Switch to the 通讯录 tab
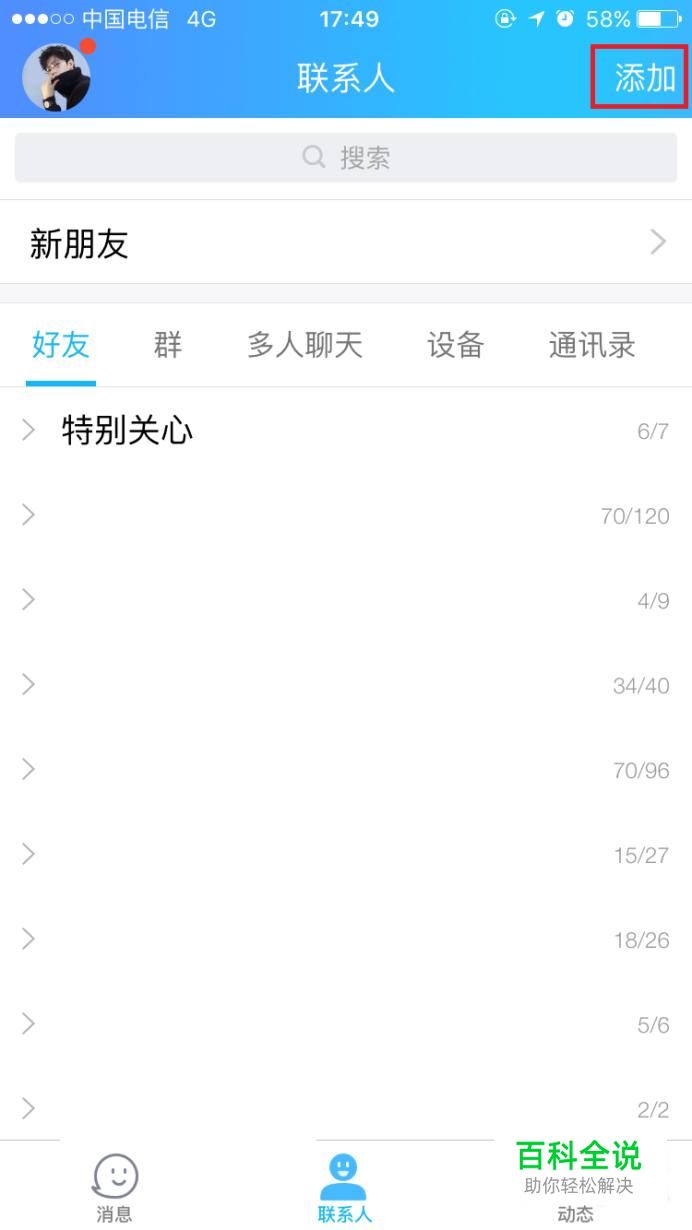The image size is (692, 1230). click(x=592, y=346)
